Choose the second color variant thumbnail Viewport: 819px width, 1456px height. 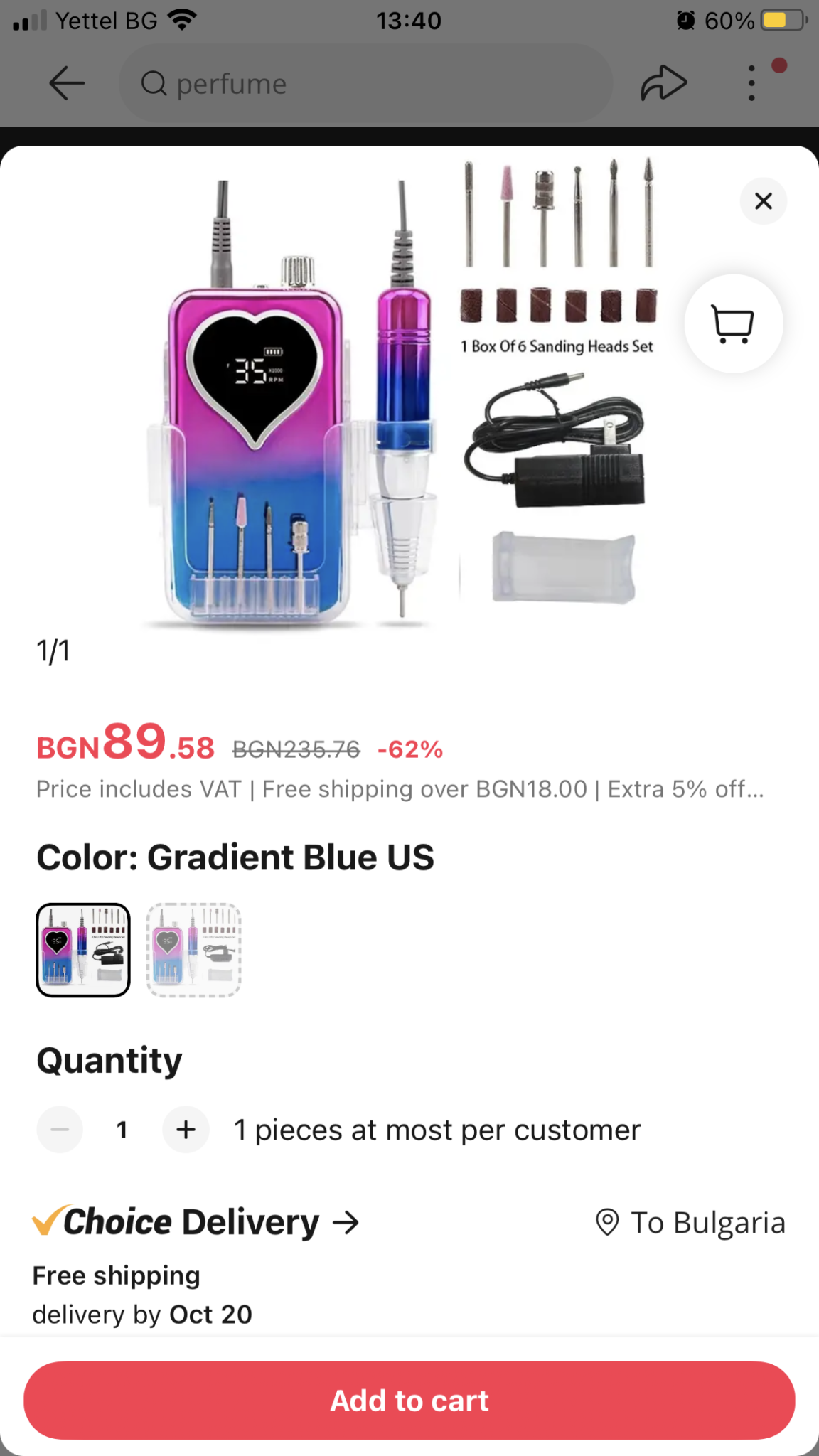pos(193,950)
